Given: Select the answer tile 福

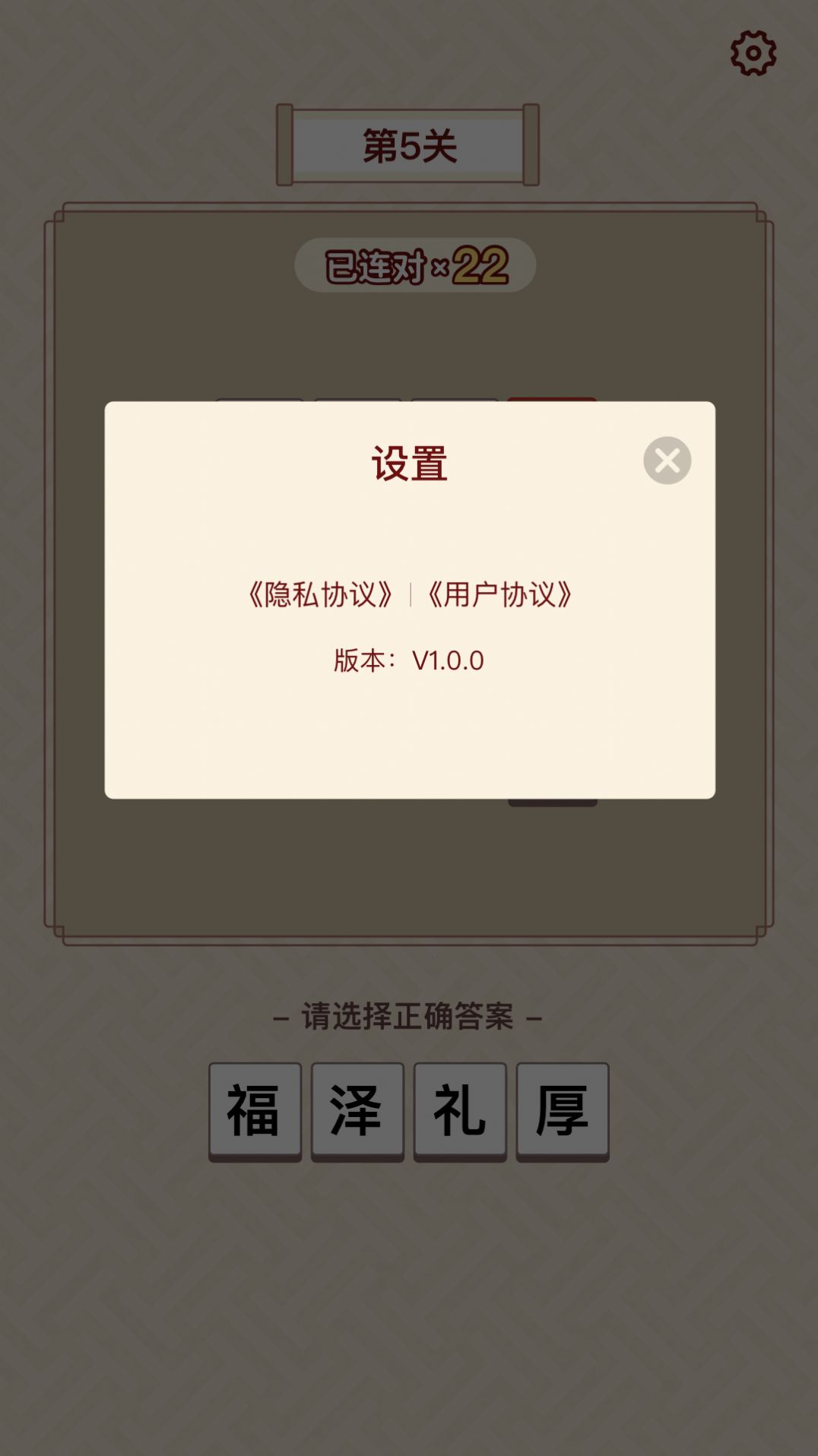Looking at the screenshot, I should pos(255,1111).
